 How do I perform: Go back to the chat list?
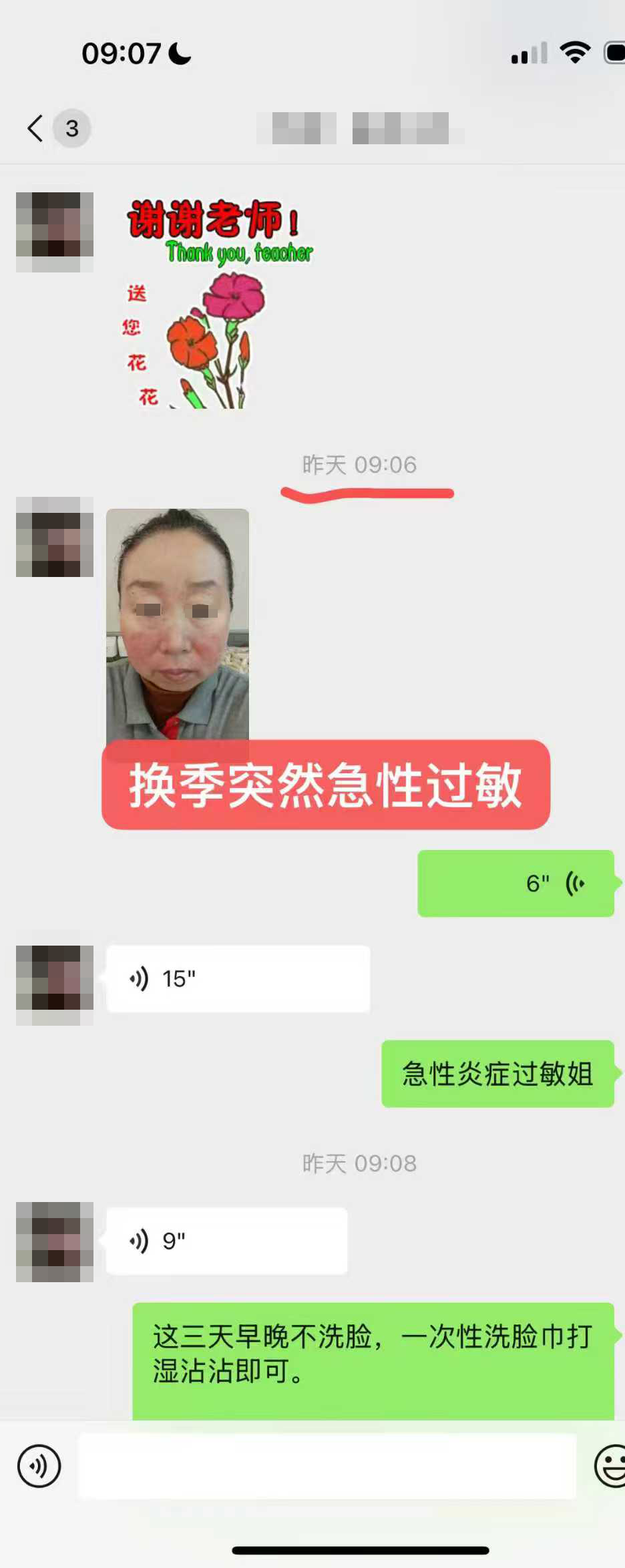click(37, 128)
